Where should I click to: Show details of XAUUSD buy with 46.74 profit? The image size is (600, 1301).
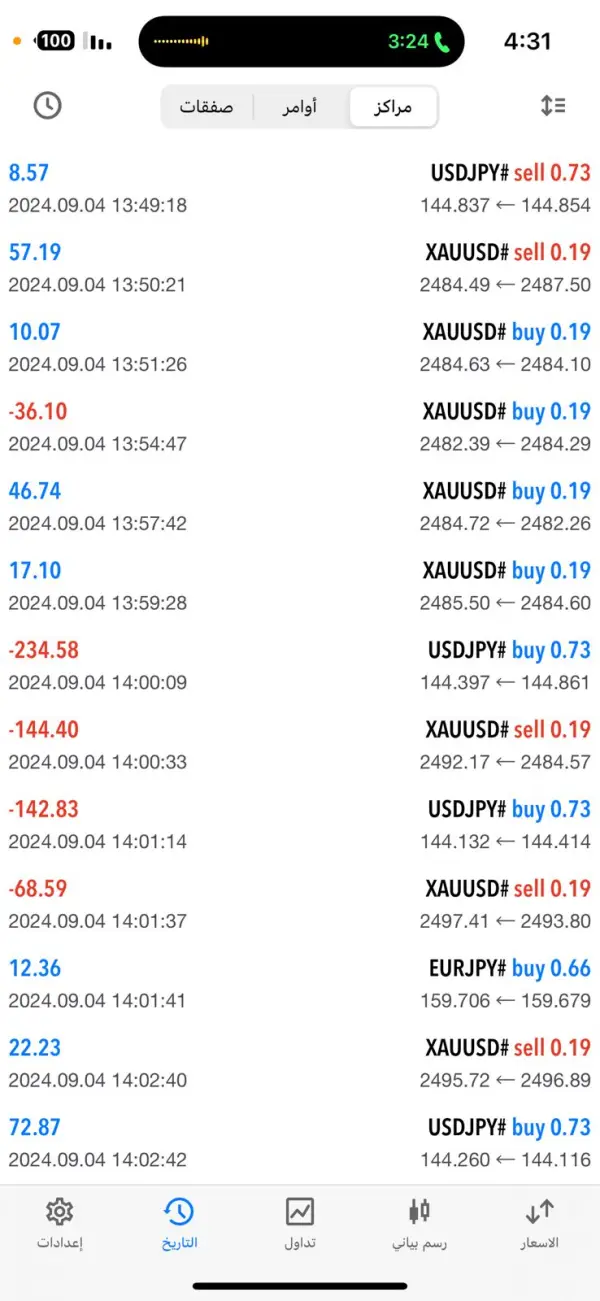click(300, 507)
